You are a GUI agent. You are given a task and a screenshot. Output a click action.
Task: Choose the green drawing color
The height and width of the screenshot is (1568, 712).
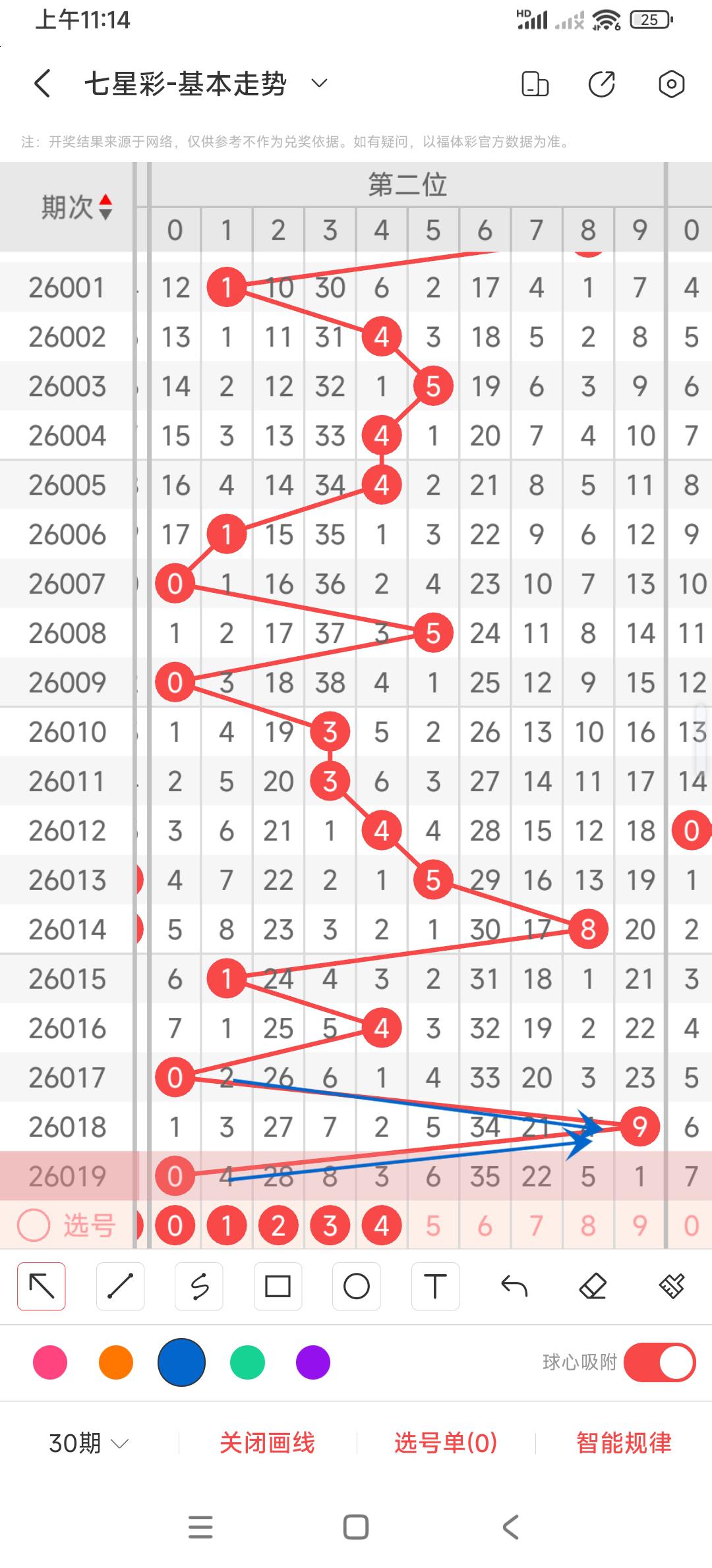coord(247,1362)
